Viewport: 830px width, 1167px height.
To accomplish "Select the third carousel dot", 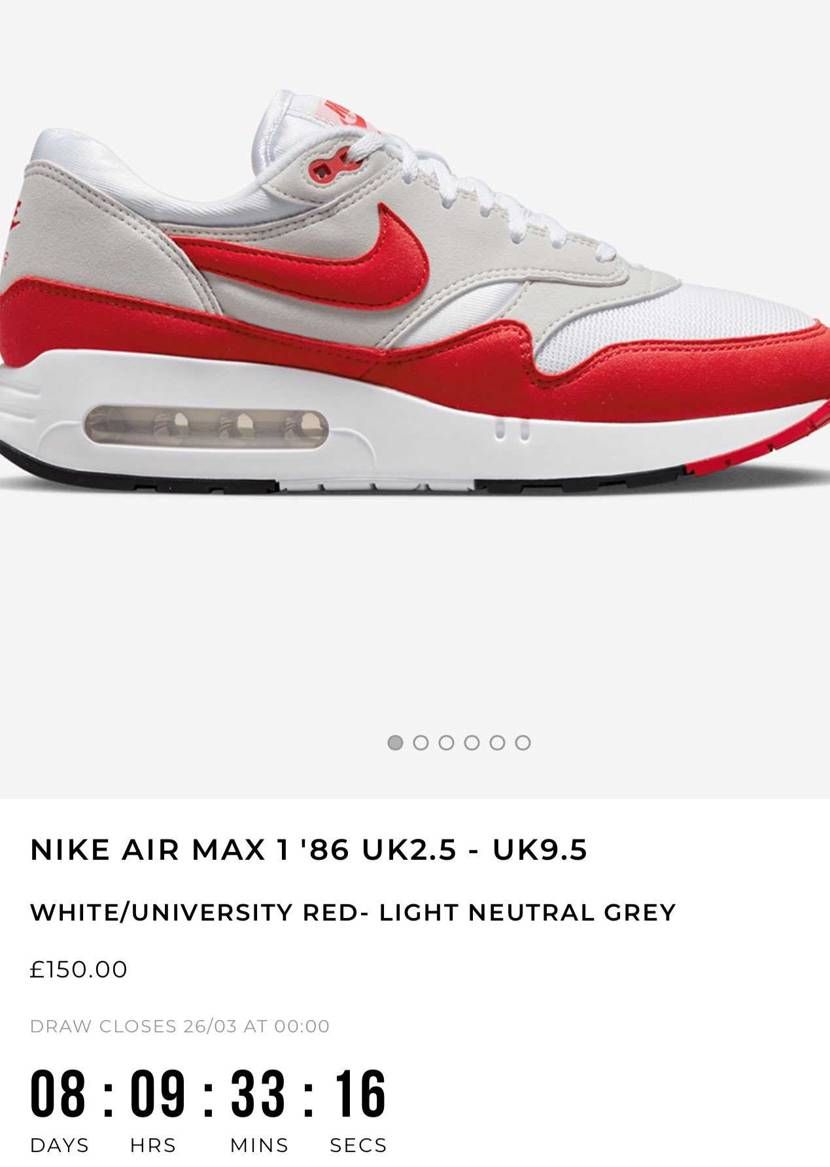I will [x=446, y=743].
